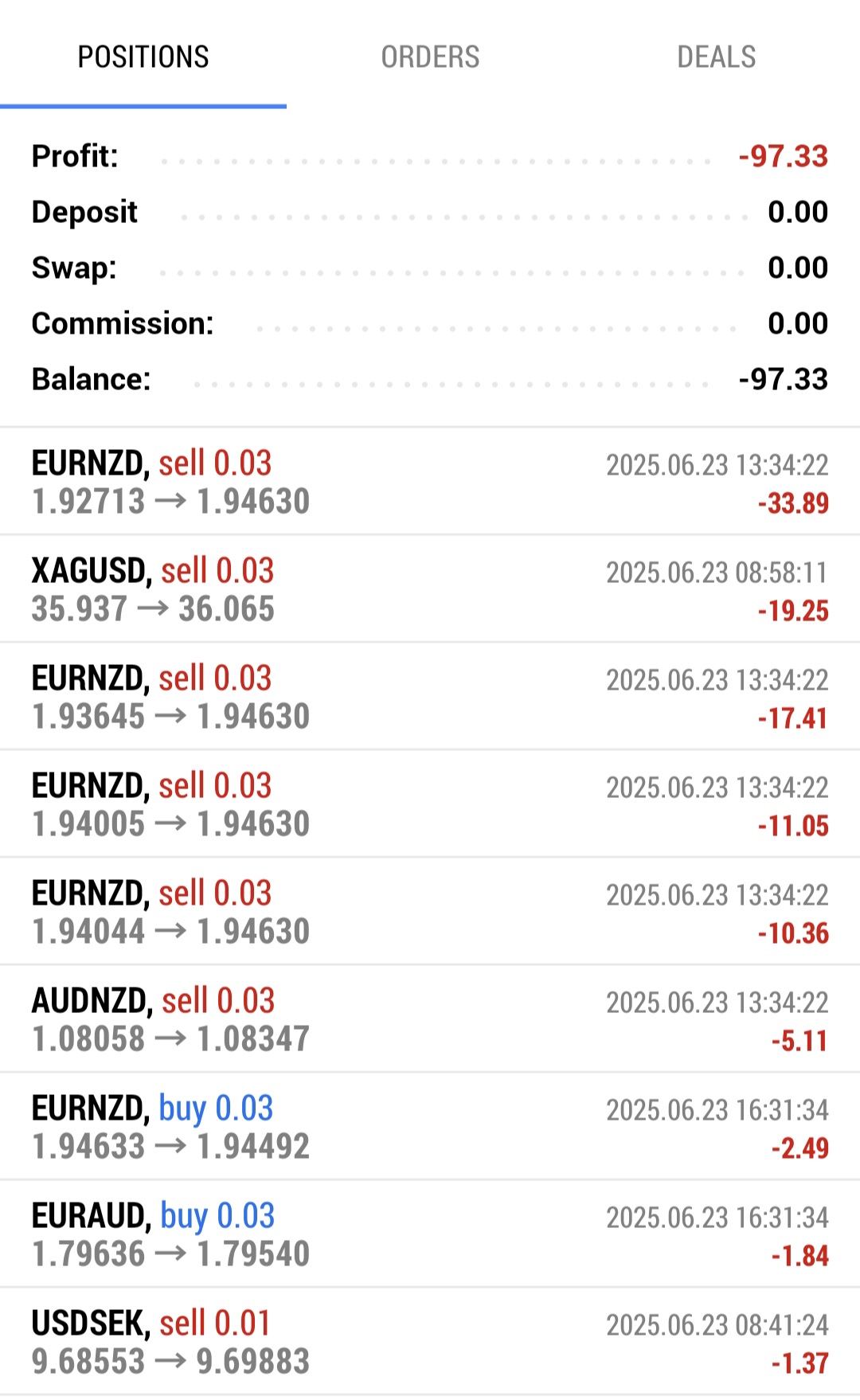Image resolution: width=860 pixels, height=1400 pixels.
Task: Open the XAGUSD sell 0.03 position
Action: [430, 589]
